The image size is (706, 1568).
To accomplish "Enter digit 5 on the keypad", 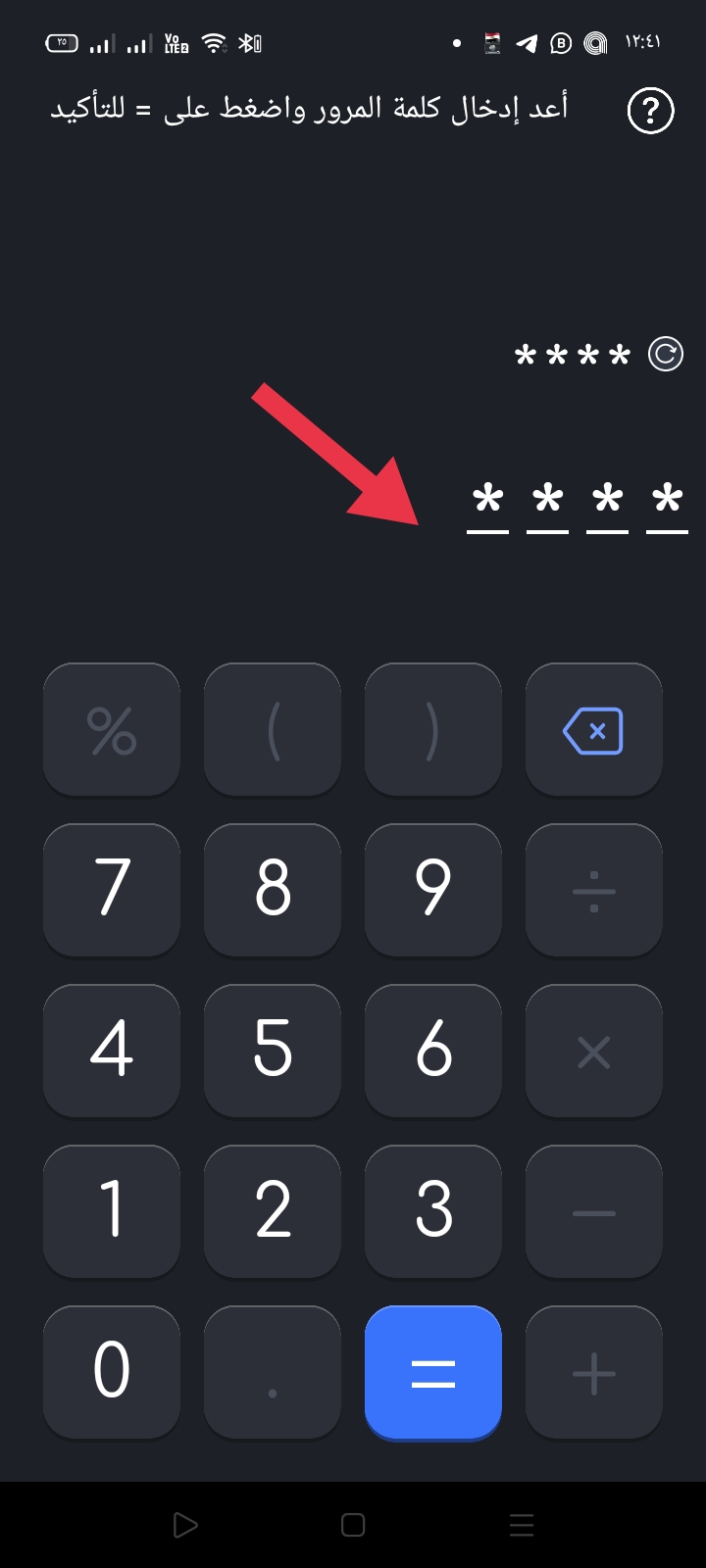I will (272, 1052).
